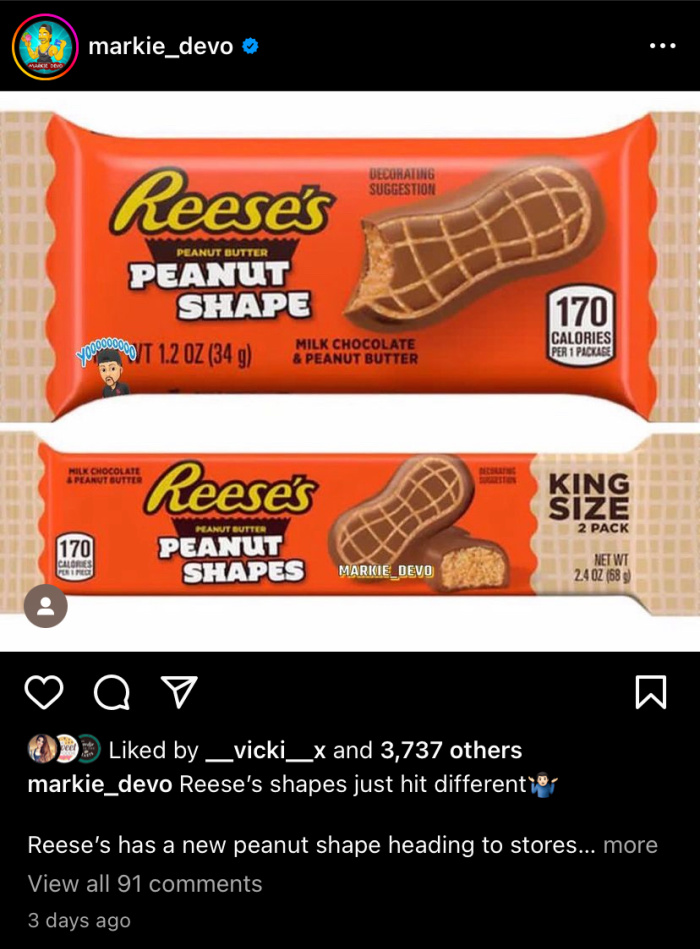The width and height of the screenshot is (700, 949).
Task: Open the three-dot post options menu
Action: pyautogui.click(x=662, y=46)
